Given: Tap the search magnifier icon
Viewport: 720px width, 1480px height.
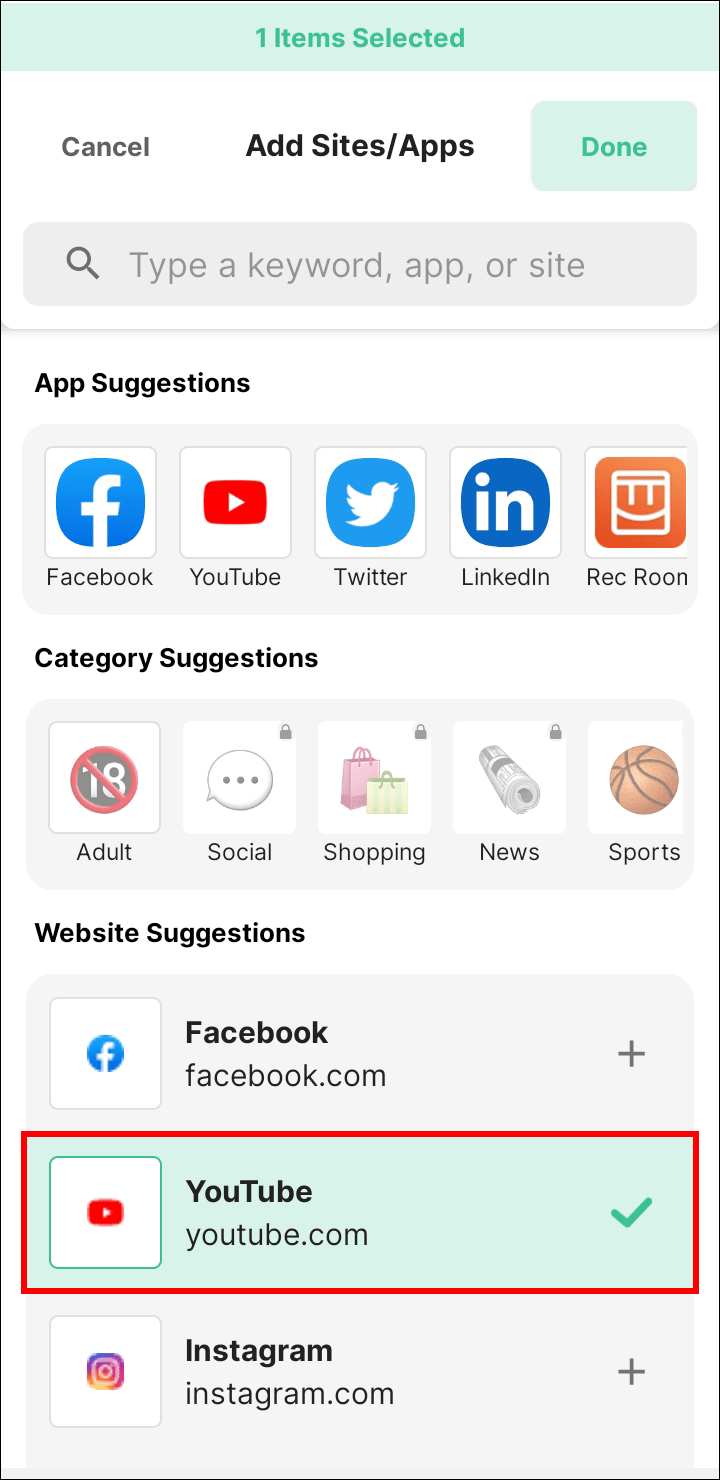Looking at the screenshot, I should point(82,264).
